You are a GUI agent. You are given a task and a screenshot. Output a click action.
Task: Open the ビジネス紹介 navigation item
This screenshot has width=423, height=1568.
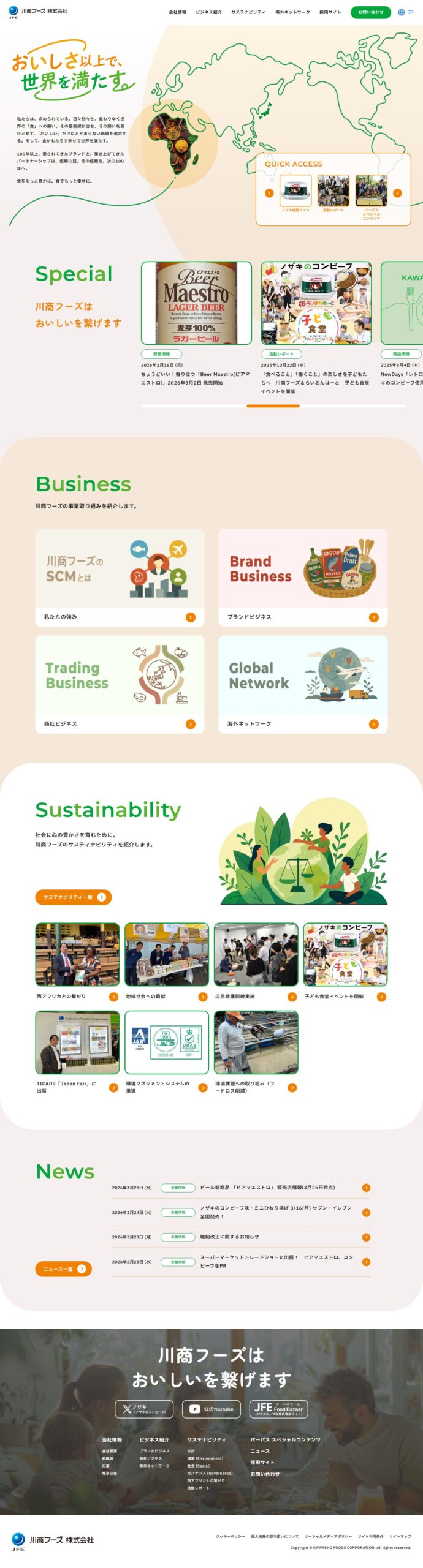[x=208, y=12]
